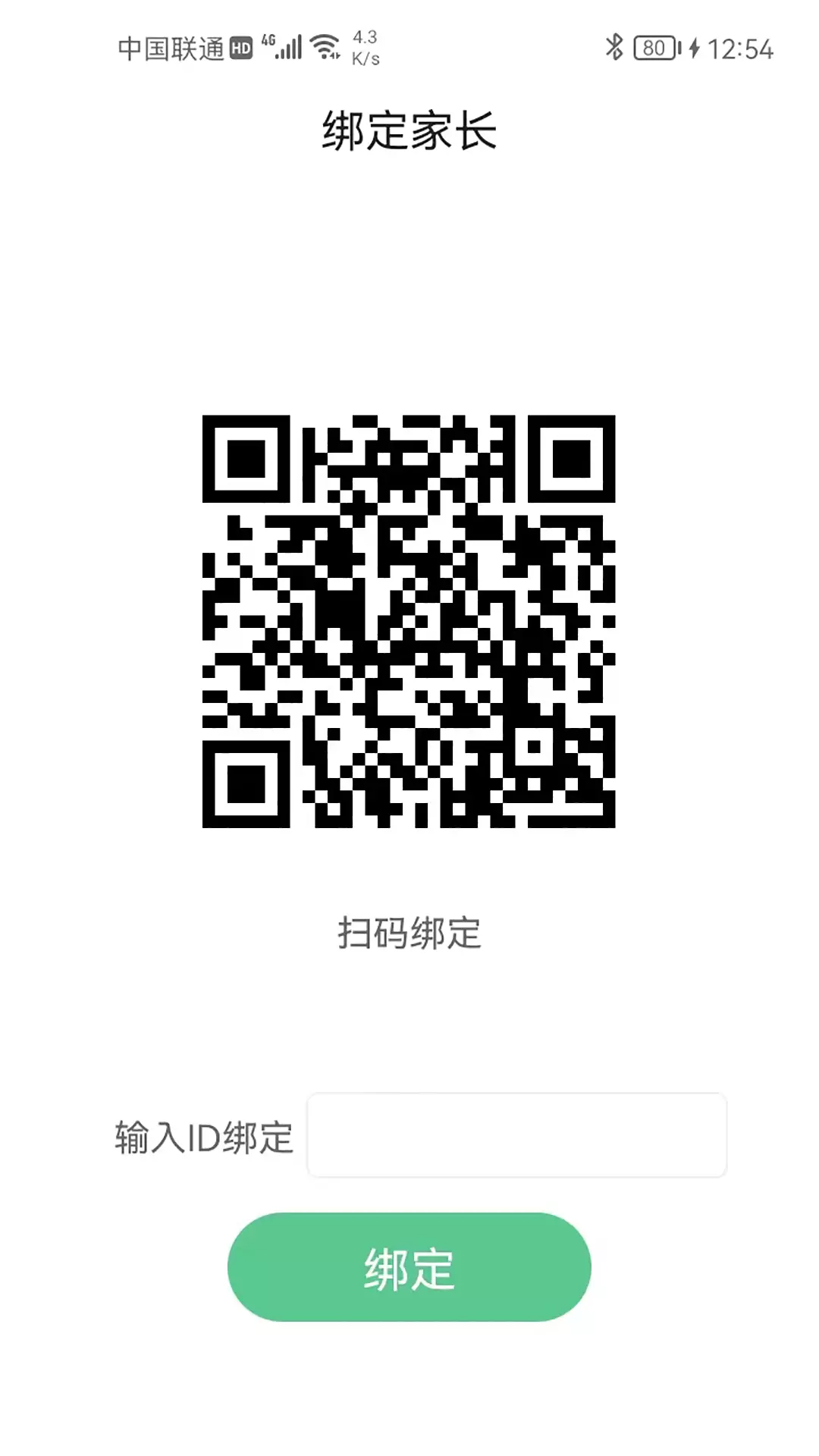Tap the green 绑定 button
This screenshot has width=819, height=1456.
409,1267
